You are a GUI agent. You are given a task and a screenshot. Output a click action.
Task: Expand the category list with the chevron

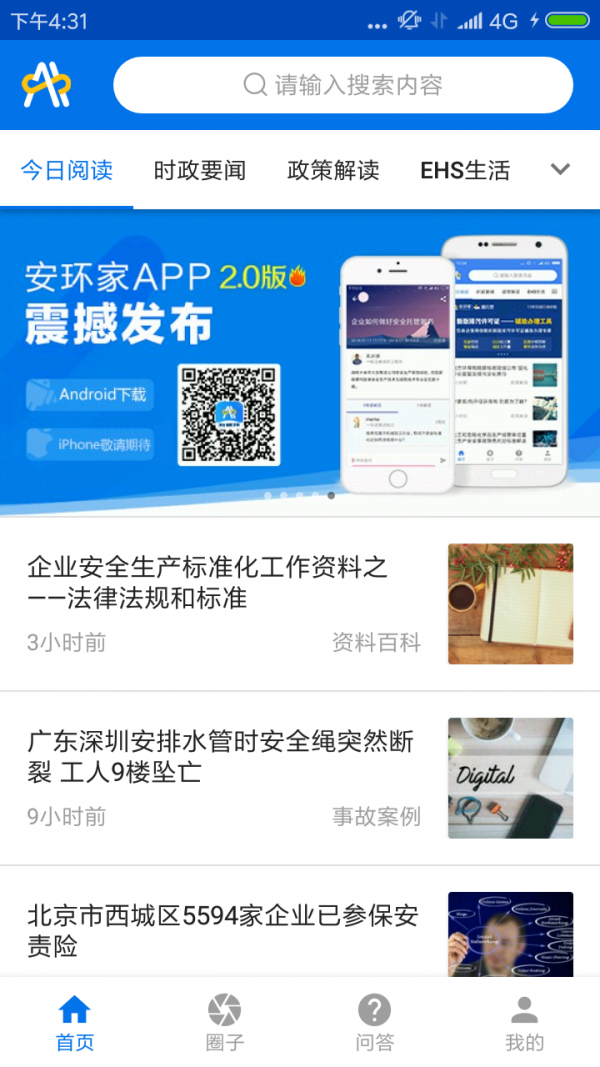point(560,169)
